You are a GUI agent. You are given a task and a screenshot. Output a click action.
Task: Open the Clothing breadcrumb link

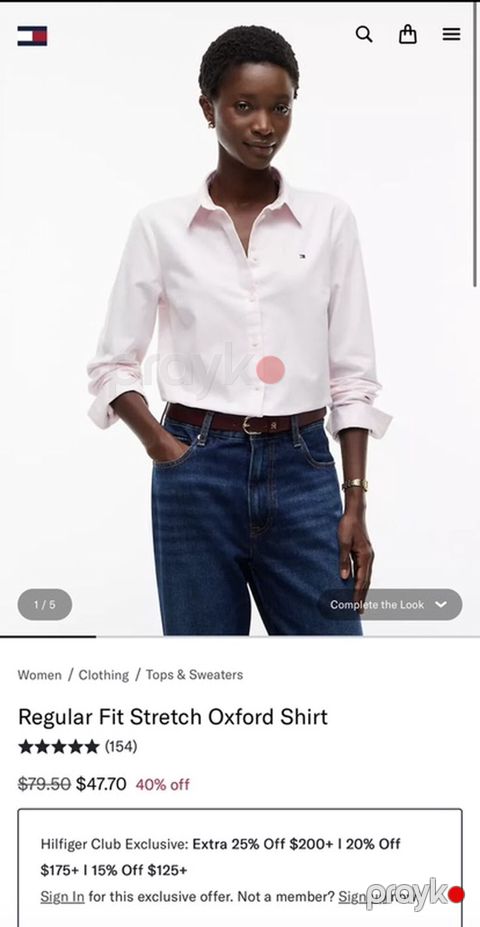[103, 675]
